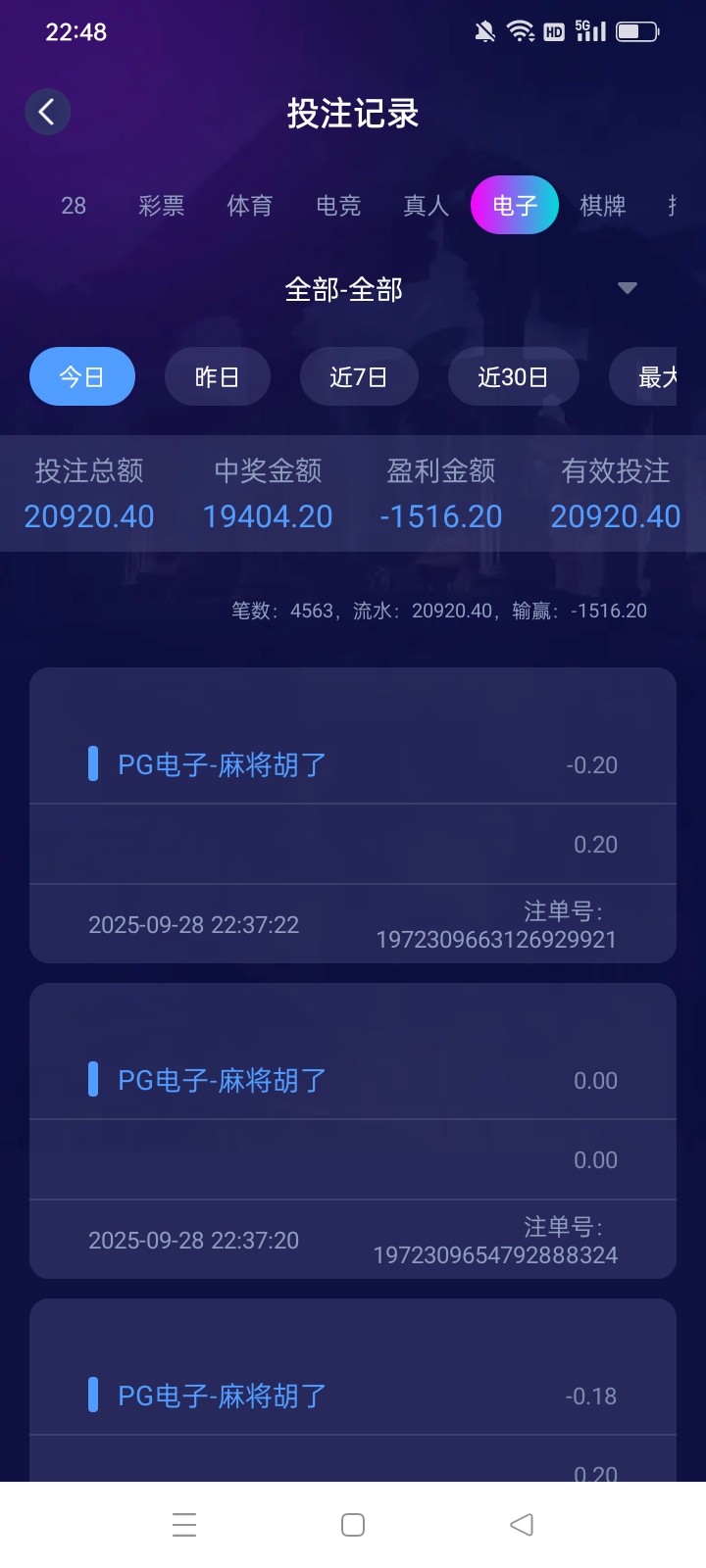Select the 近30日 range option
706x1568 pixels.
click(513, 376)
